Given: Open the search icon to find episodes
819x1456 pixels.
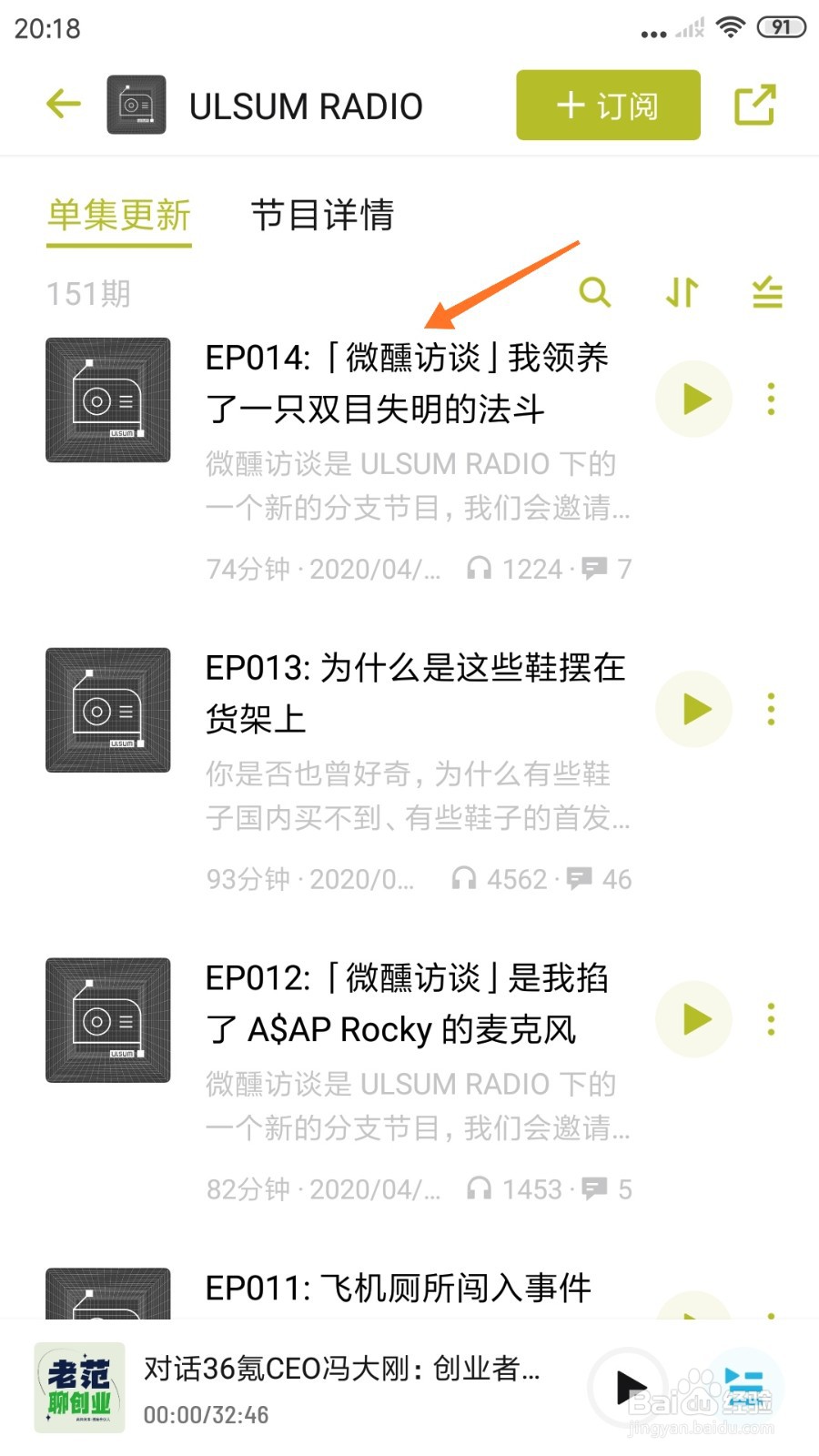Looking at the screenshot, I should [x=595, y=293].
